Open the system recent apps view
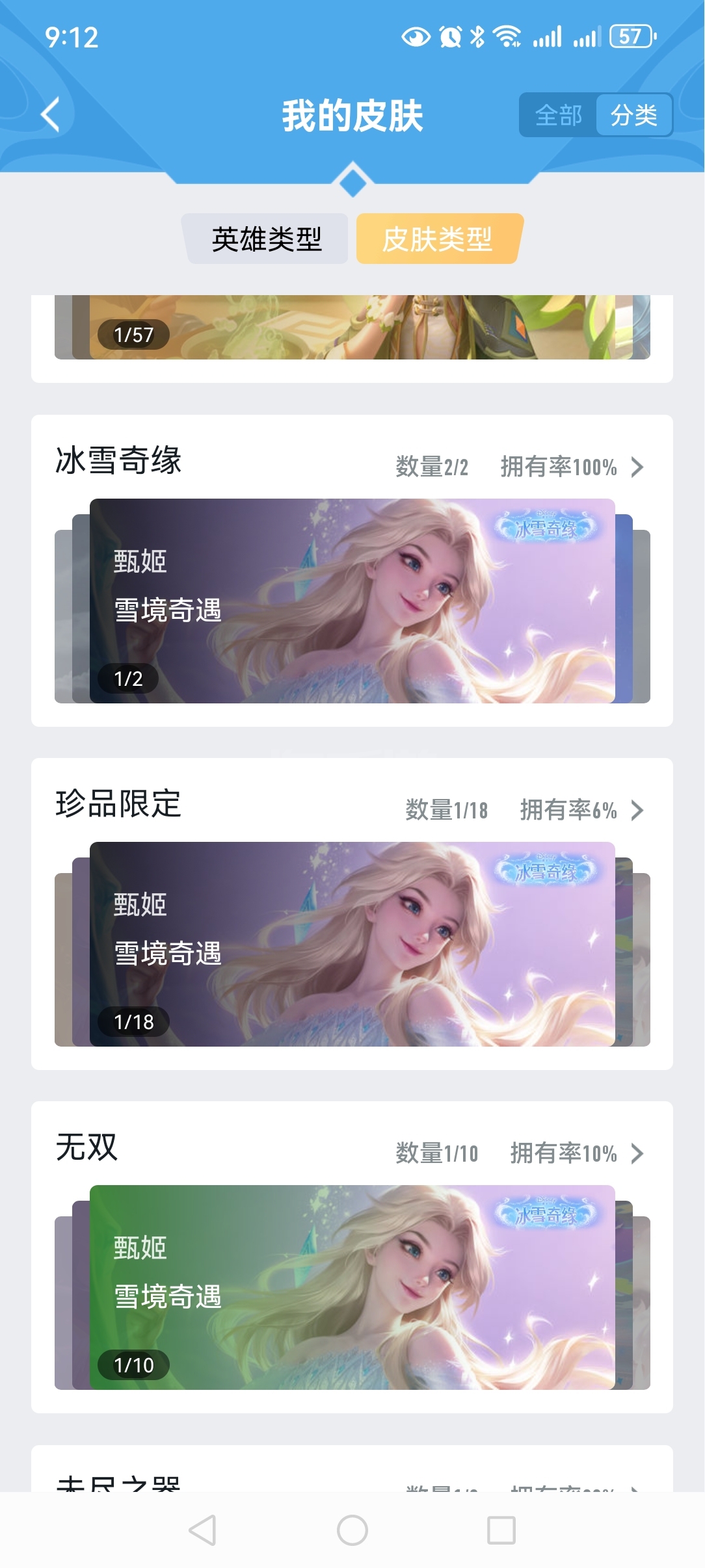 tap(501, 1530)
